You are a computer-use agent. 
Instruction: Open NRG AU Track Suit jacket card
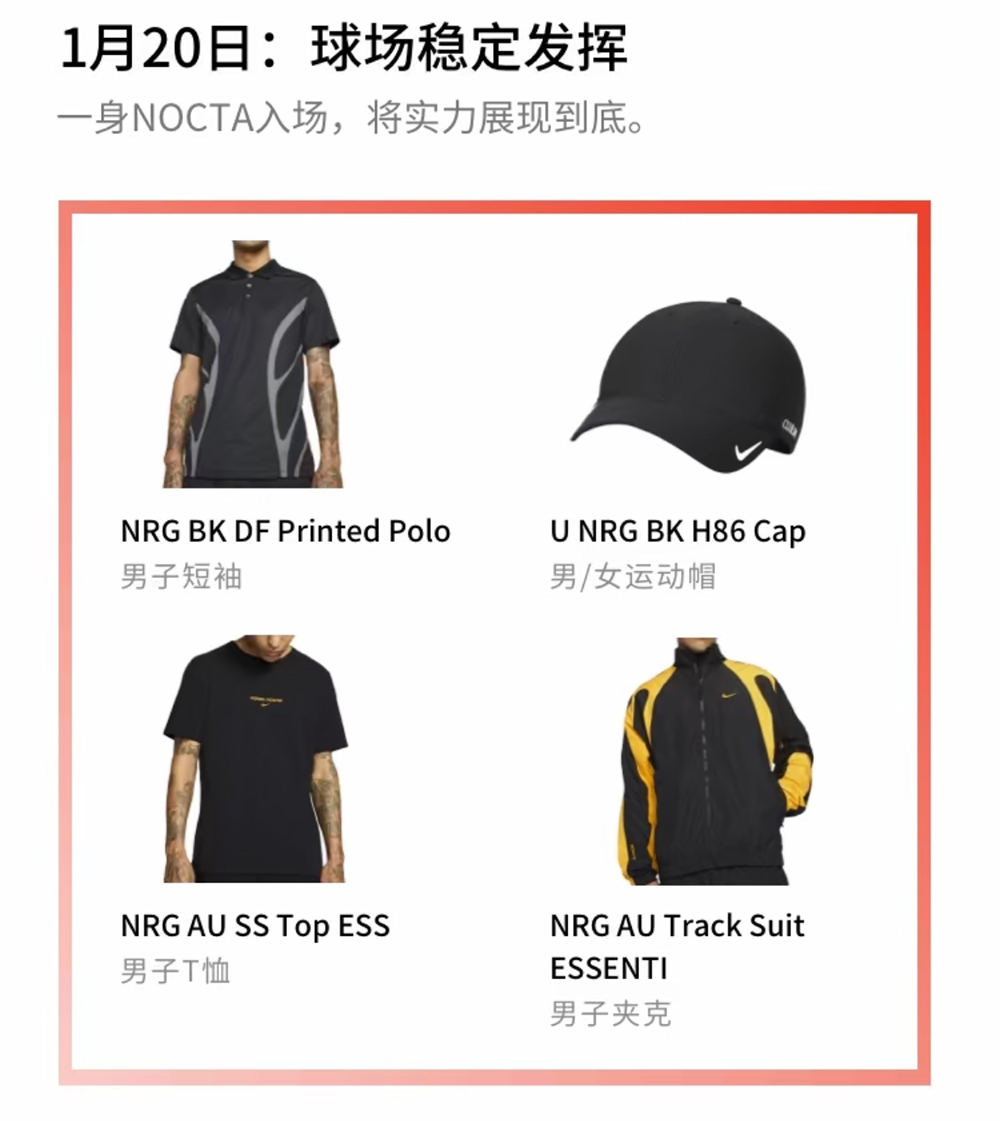point(715,760)
